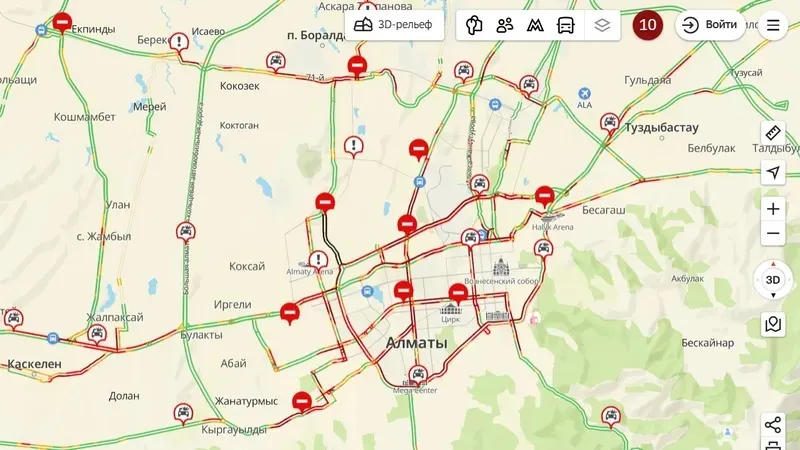
Task: Tap the road closure marker near Halyk Arena
Action: click(544, 195)
